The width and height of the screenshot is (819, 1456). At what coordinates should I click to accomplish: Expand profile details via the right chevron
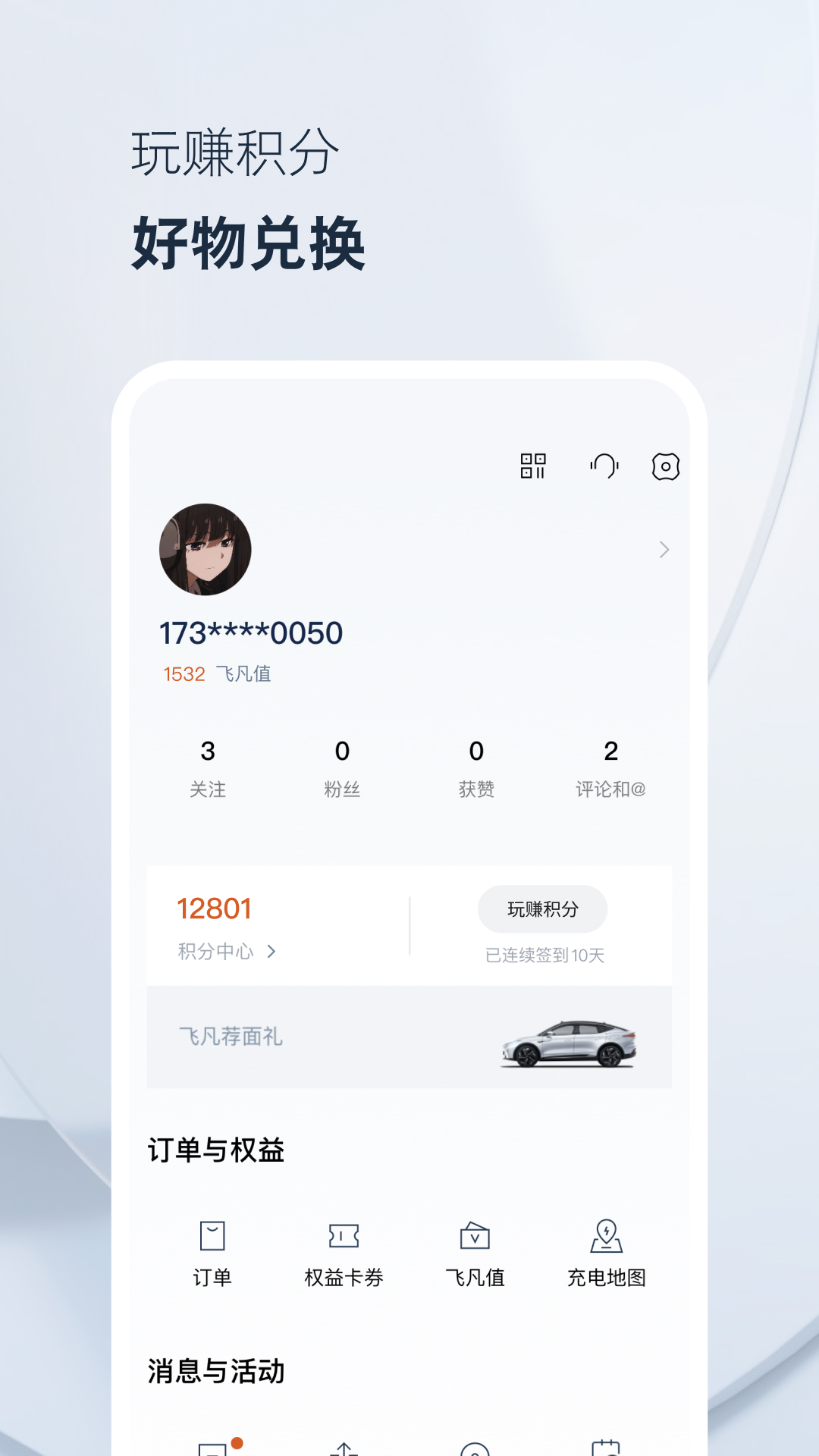[664, 549]
